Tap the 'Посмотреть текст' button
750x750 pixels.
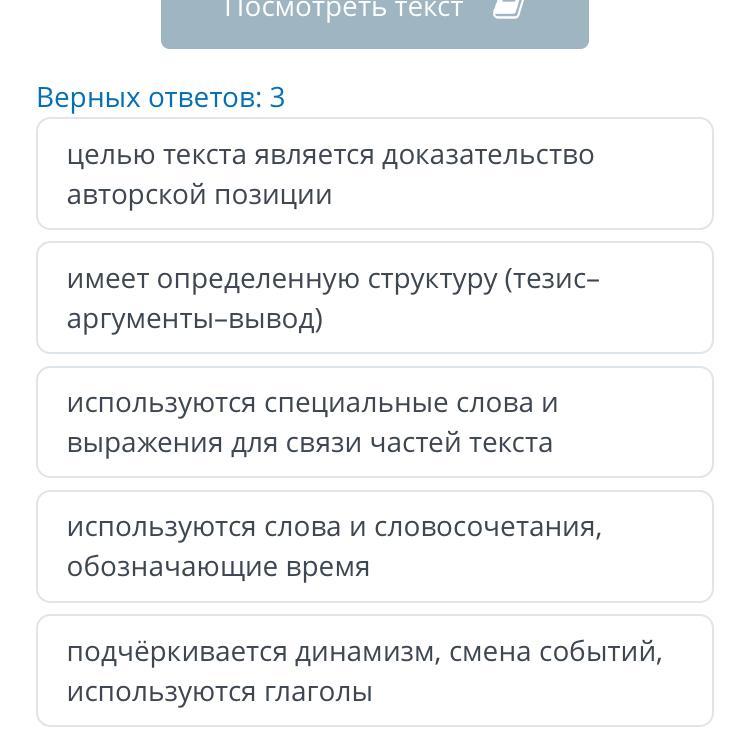coord(374,15)
